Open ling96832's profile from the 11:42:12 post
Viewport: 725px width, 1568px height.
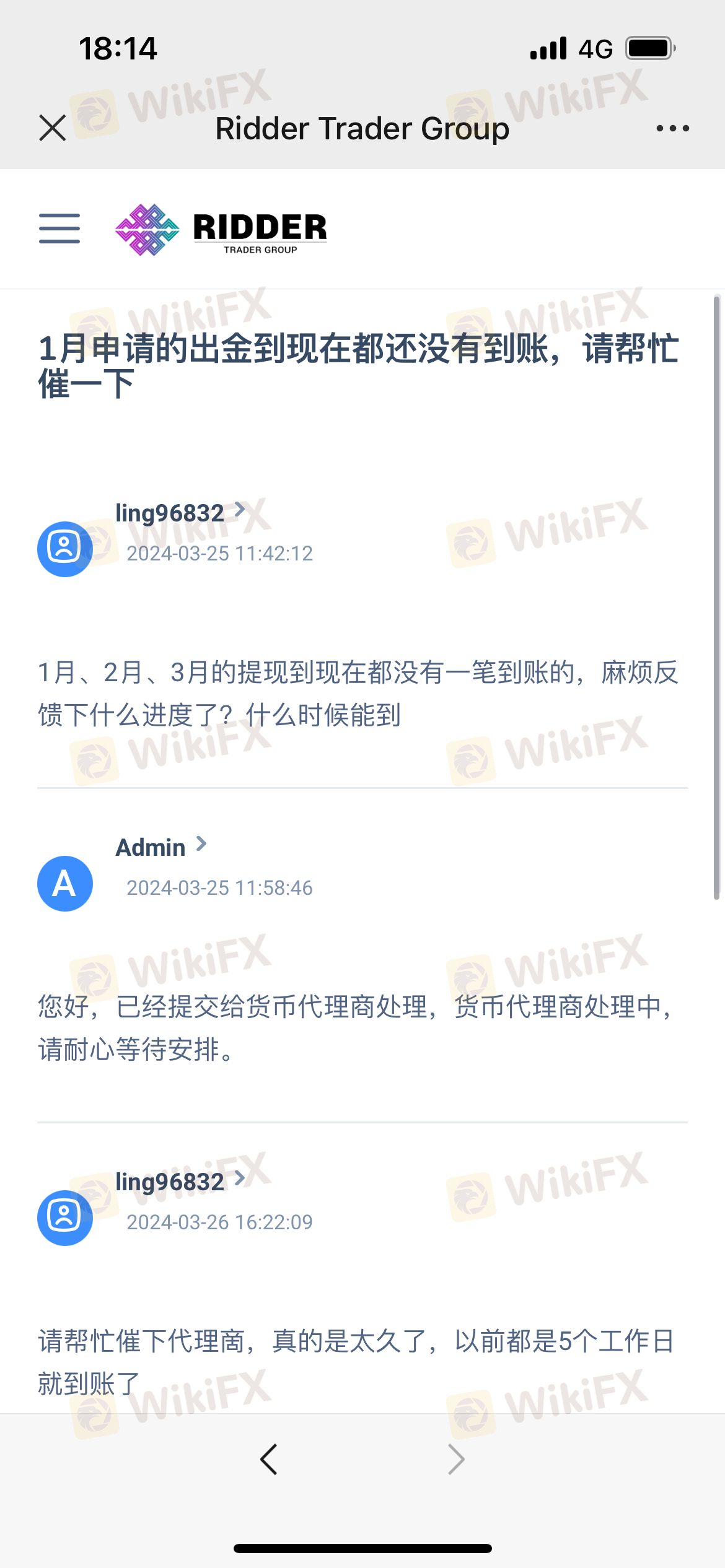170,513
